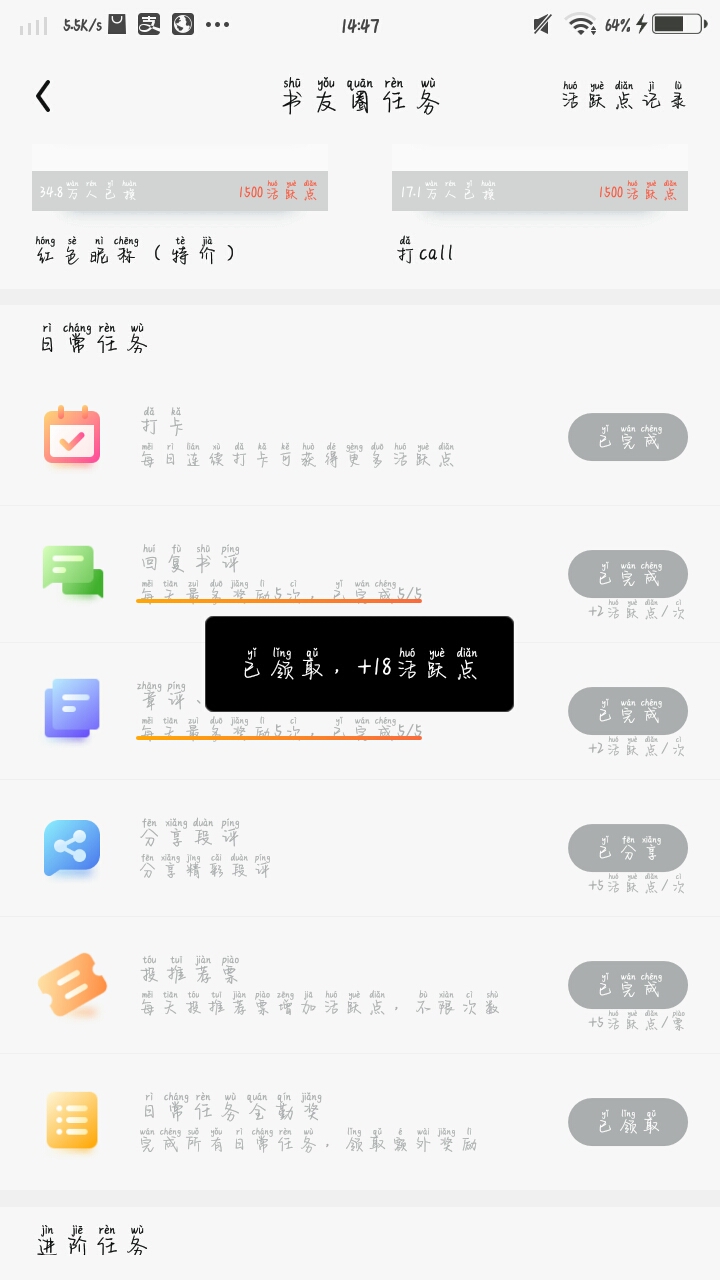Open the 红包昵称（特价）reward card

180,206
